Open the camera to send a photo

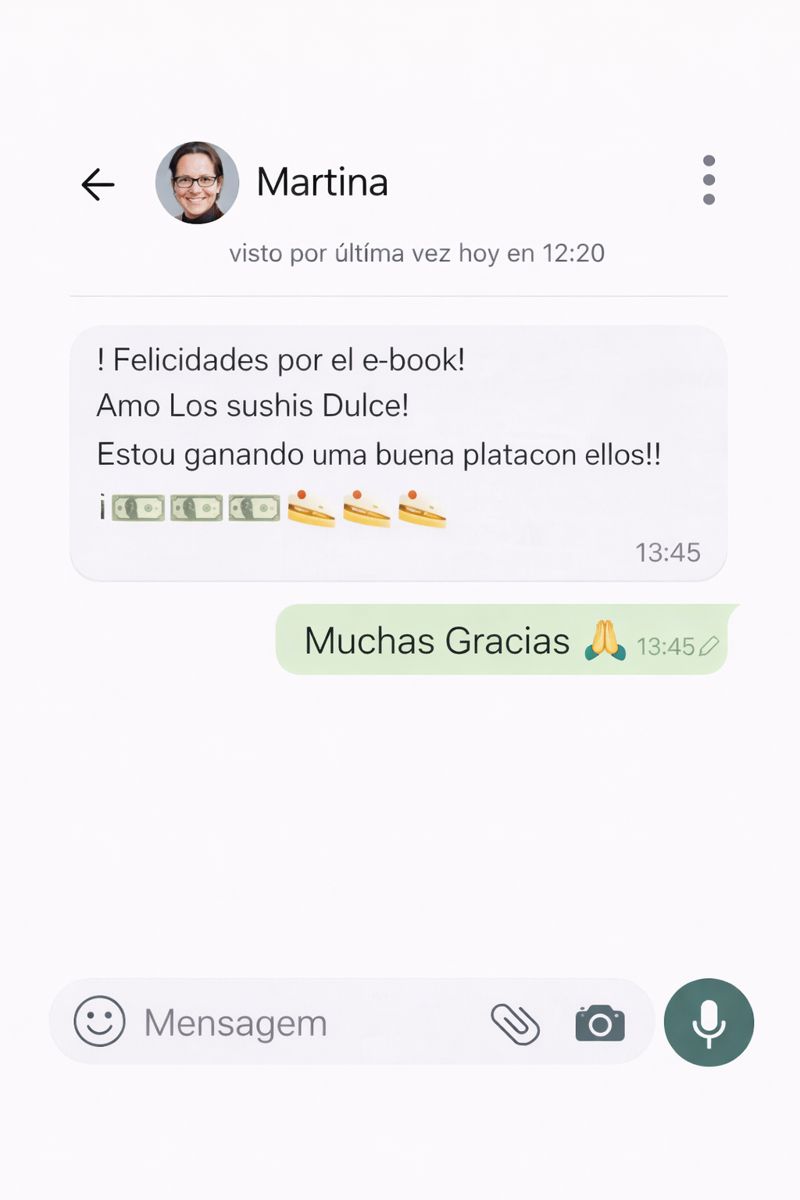pos(599,1023)
